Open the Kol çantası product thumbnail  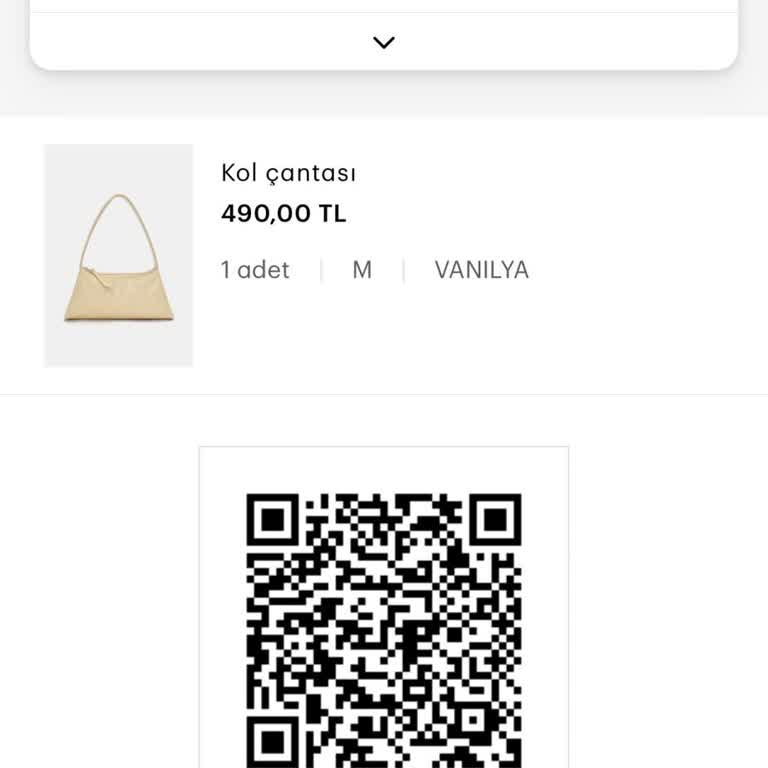118,256
